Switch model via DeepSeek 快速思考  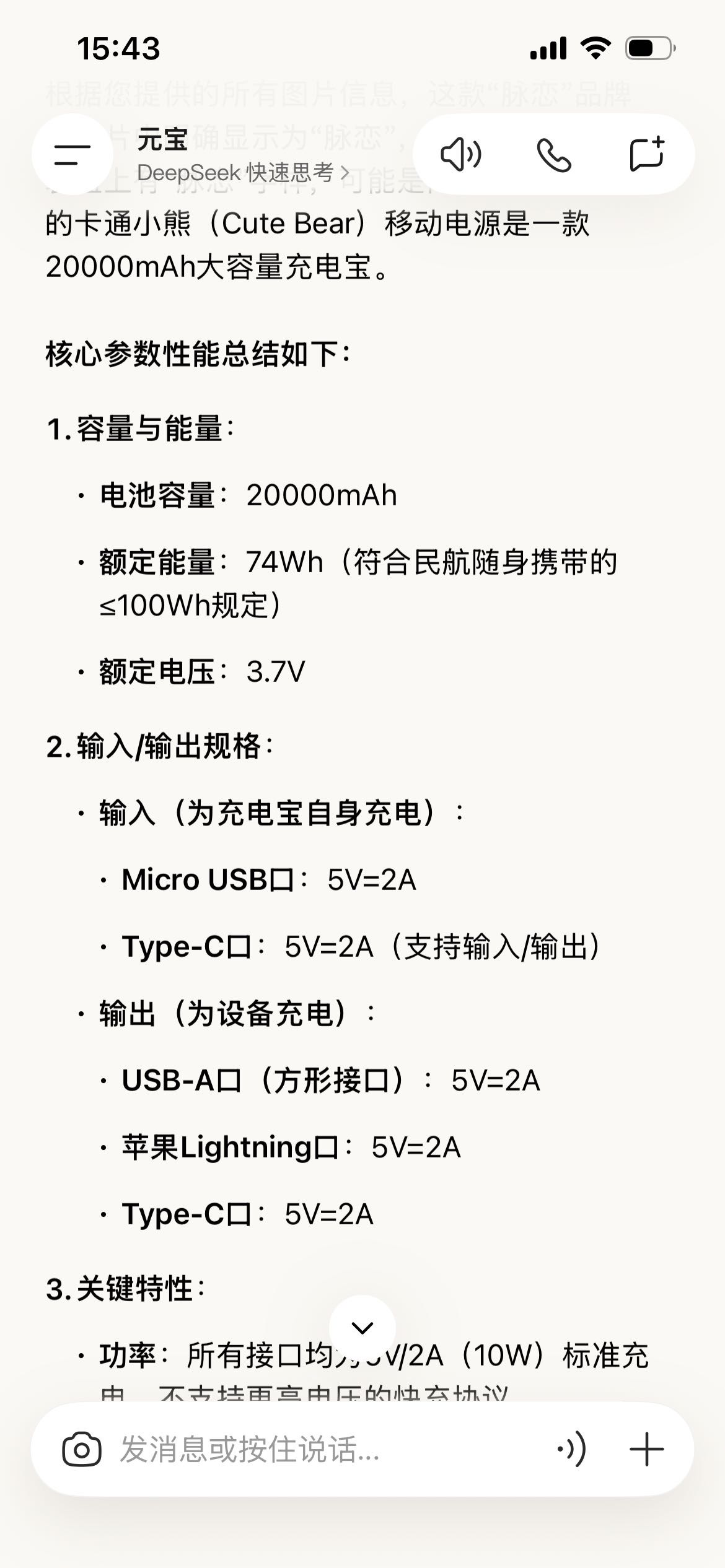pos(243,173)
